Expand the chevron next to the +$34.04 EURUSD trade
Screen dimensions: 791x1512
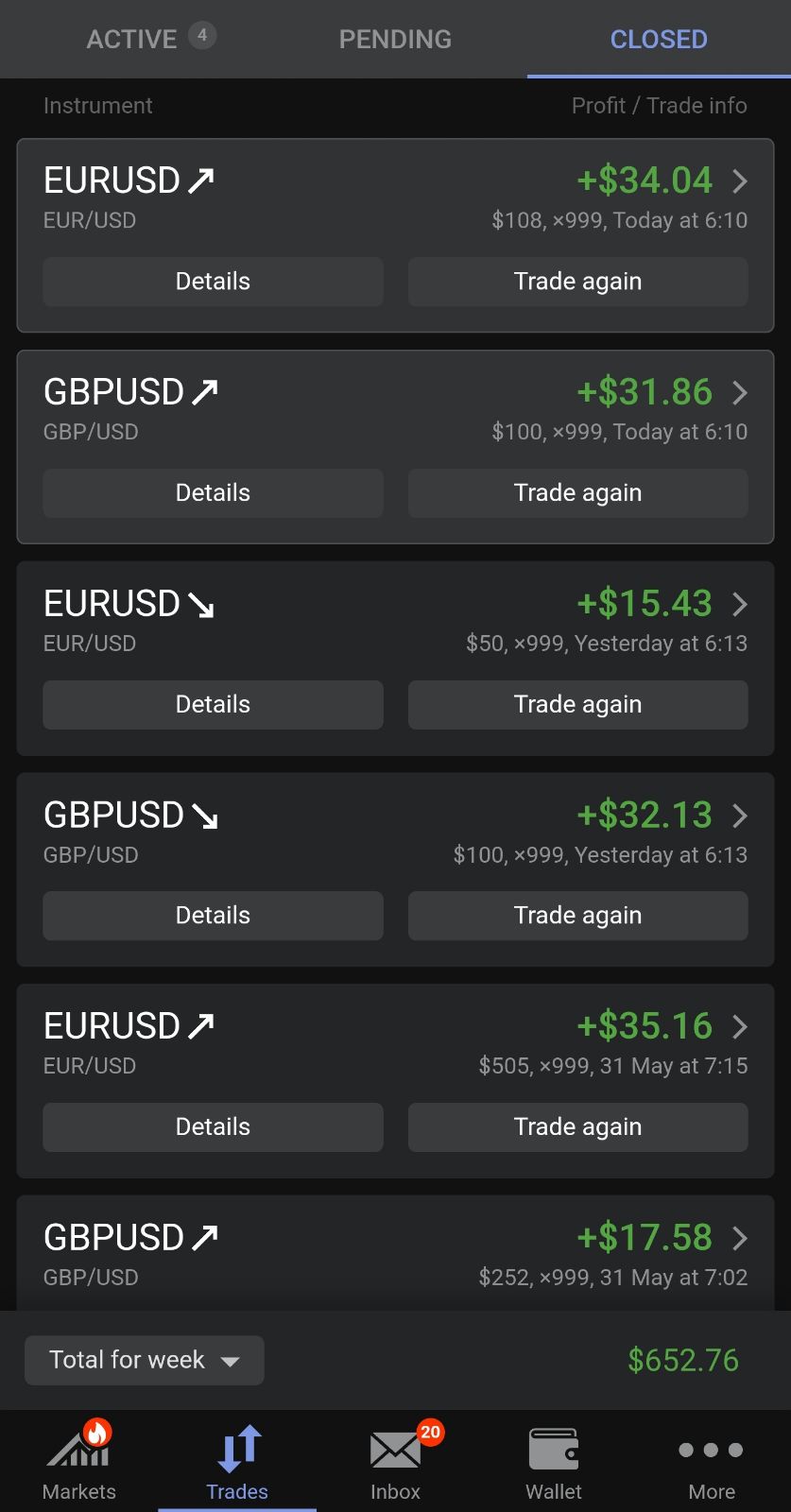pos(741,181)
